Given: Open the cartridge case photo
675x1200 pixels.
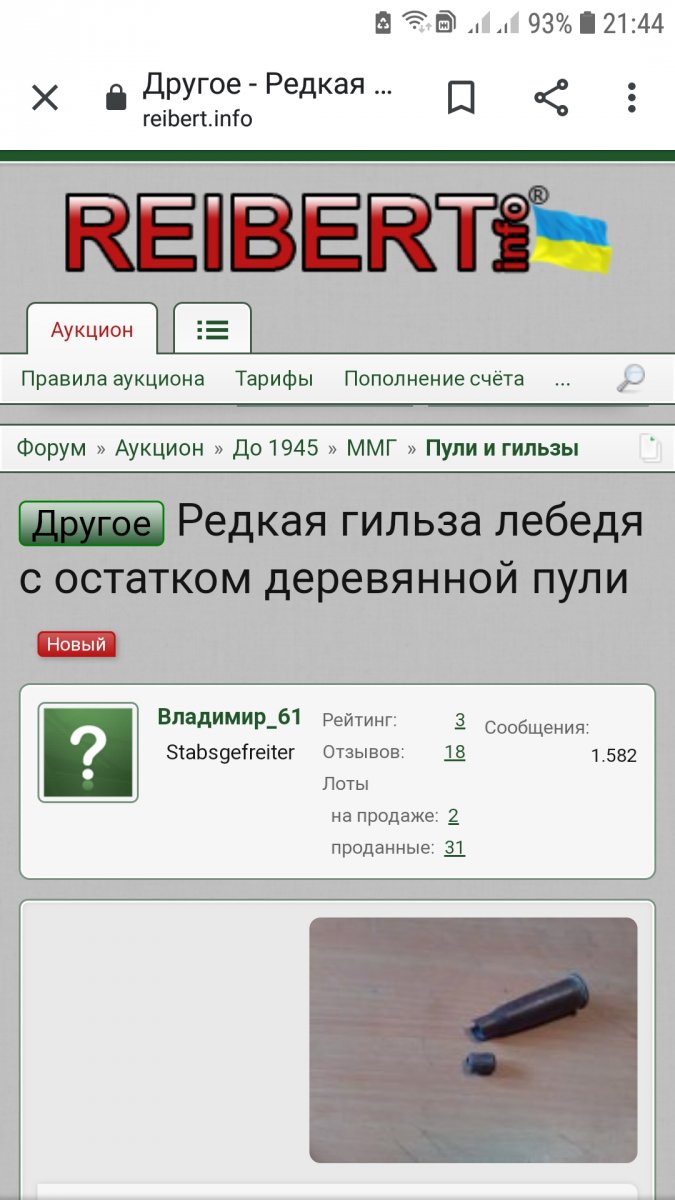Looking at the screenshot, I should 473,1040.
